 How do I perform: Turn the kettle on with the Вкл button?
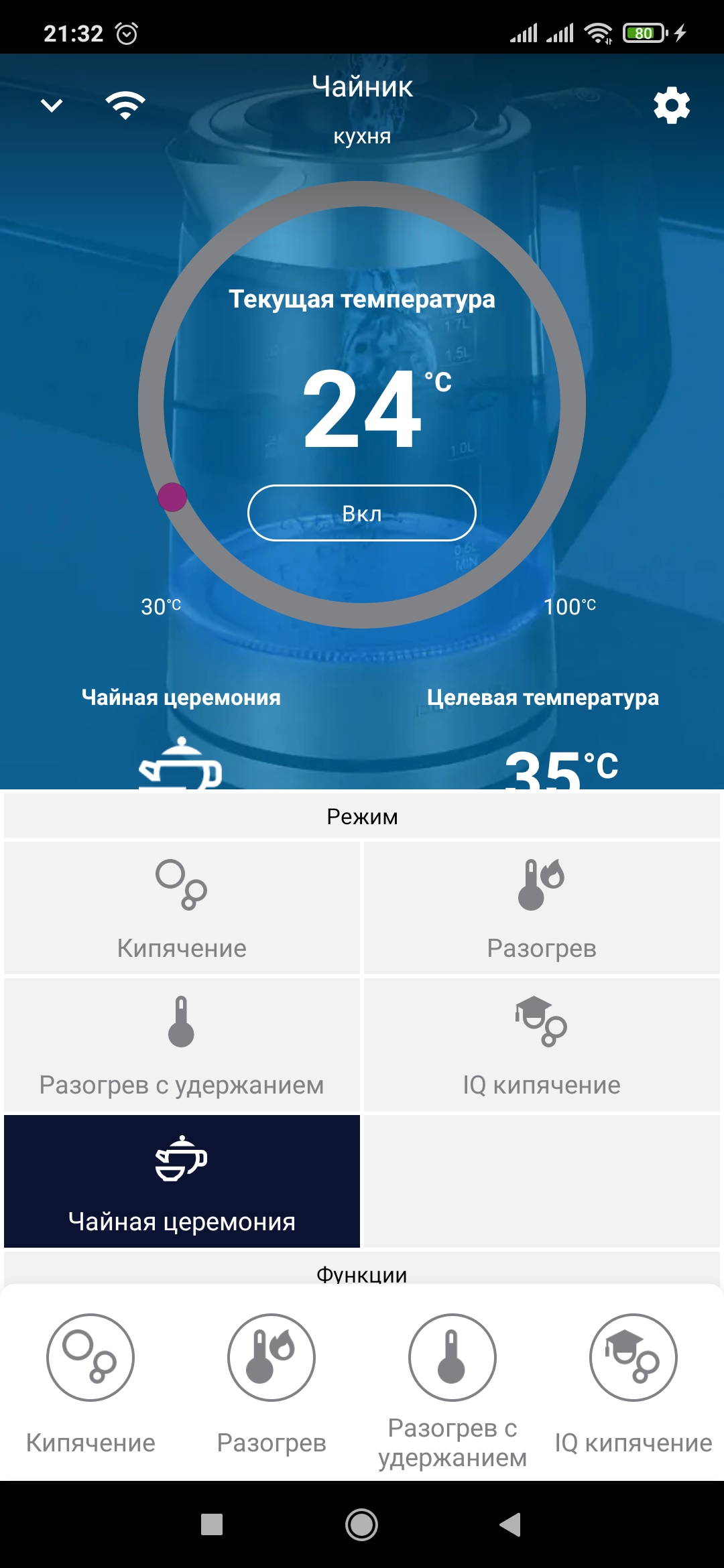click(362, 513)
